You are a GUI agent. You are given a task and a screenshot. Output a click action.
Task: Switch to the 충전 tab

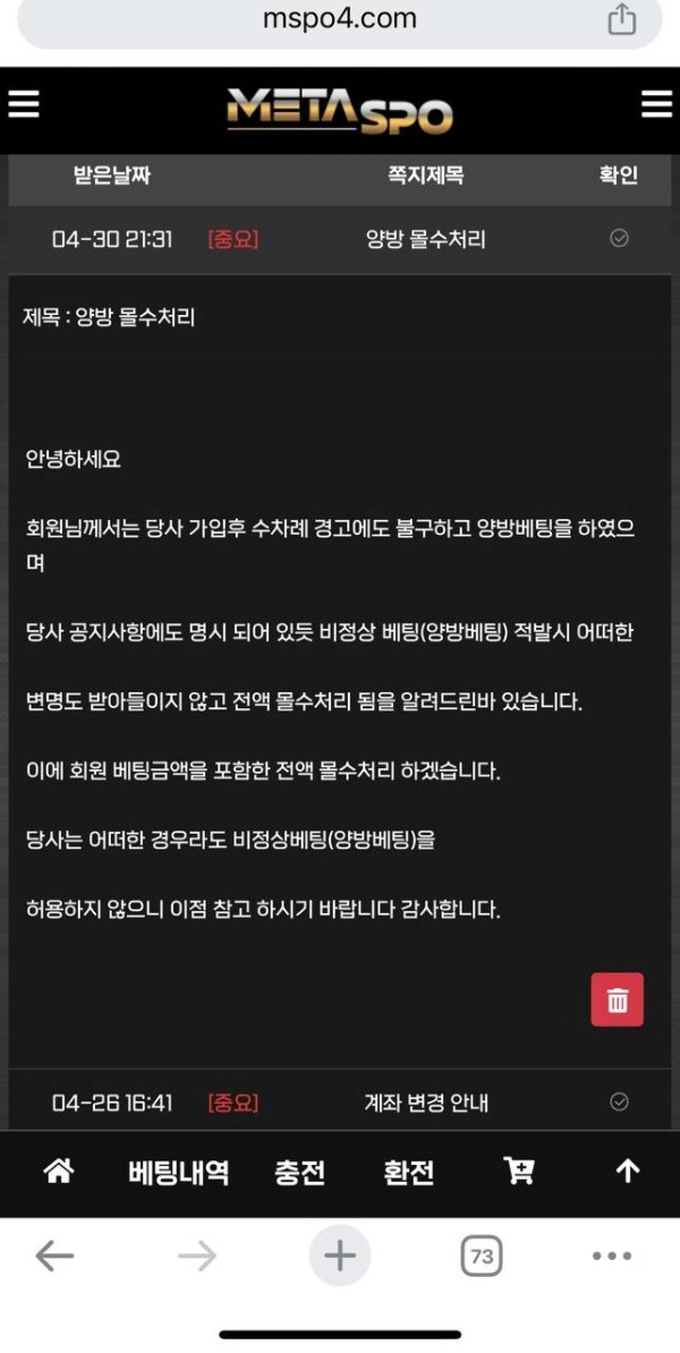[299, 1172]
